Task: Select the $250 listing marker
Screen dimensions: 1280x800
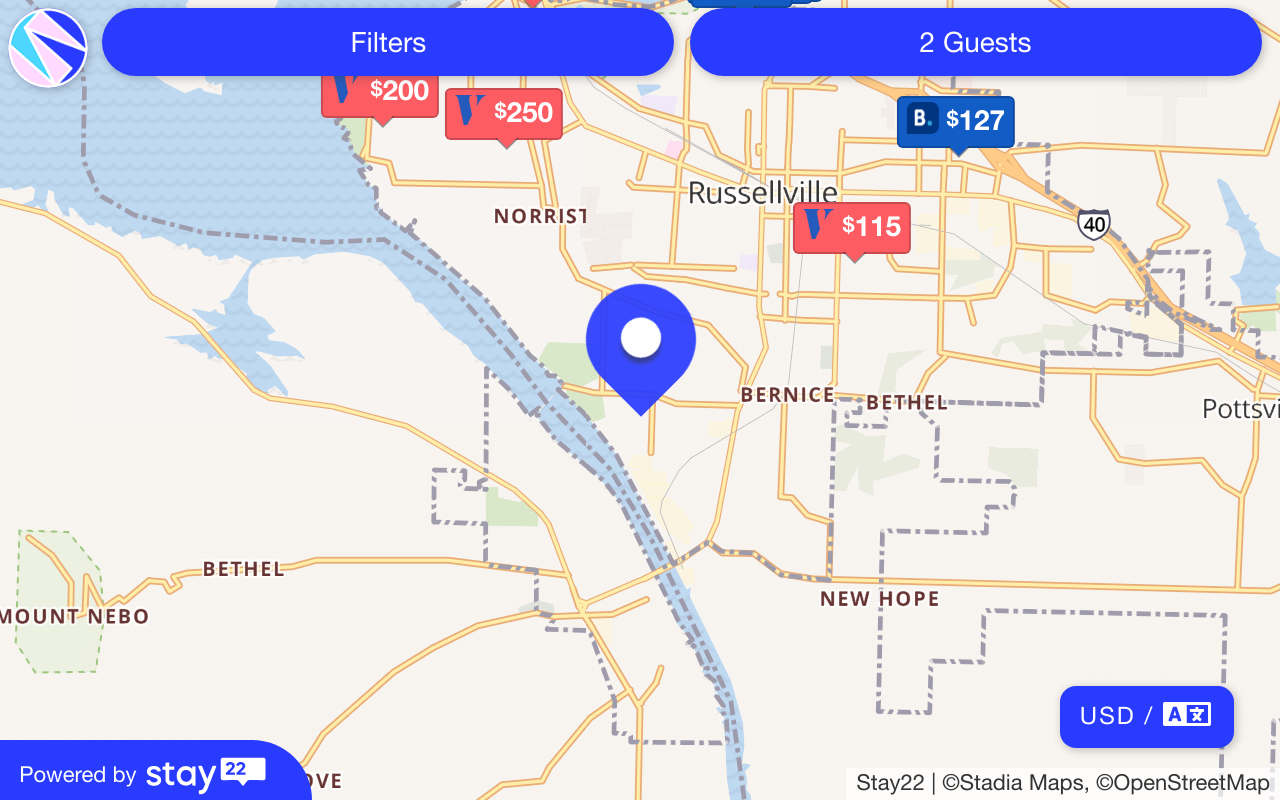Action: click(x=504, y=113)
